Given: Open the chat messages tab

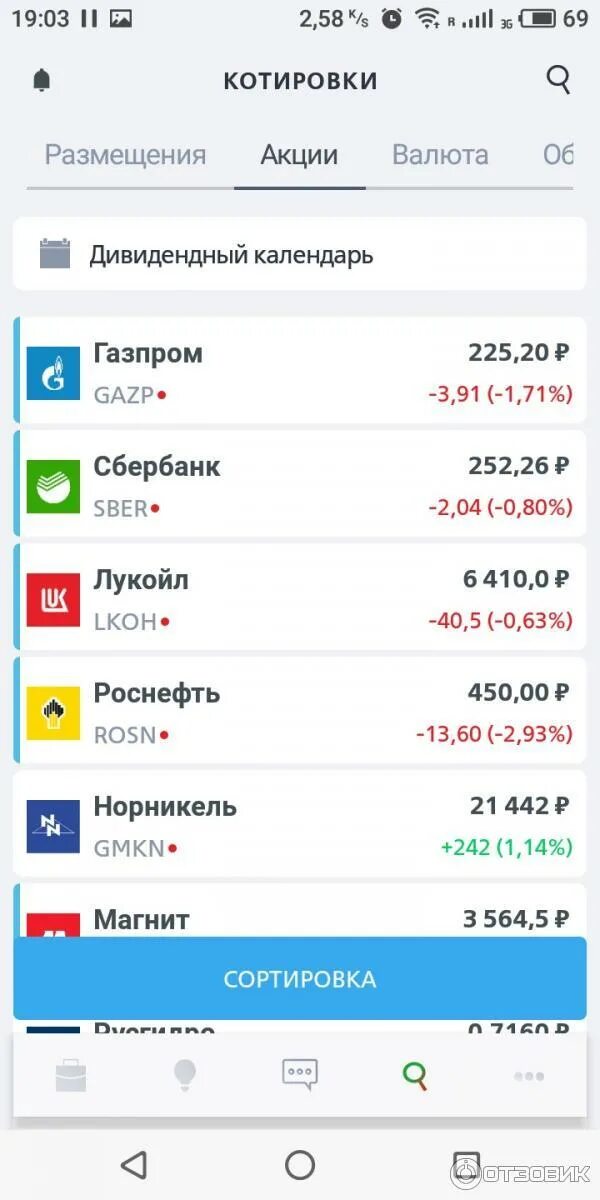Looking at the screenshot, I should click(x=300, y=1076).
